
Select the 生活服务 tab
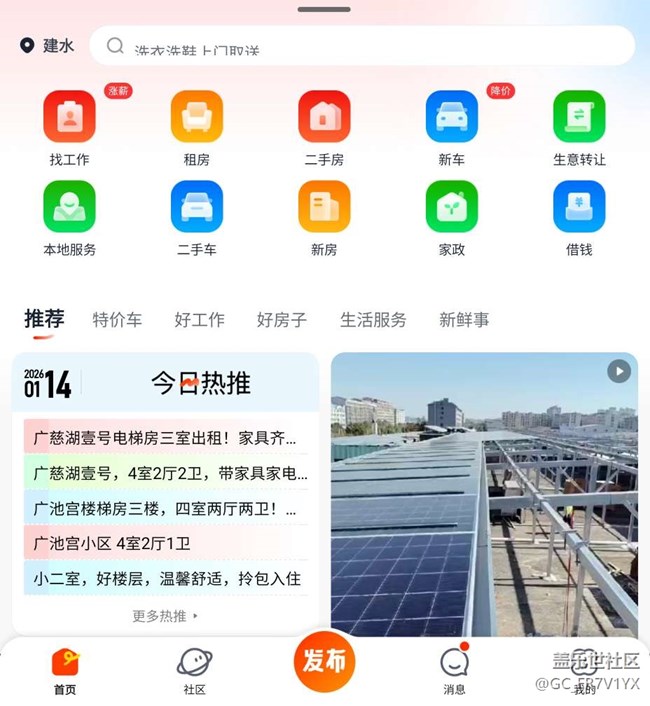(373, 320)
